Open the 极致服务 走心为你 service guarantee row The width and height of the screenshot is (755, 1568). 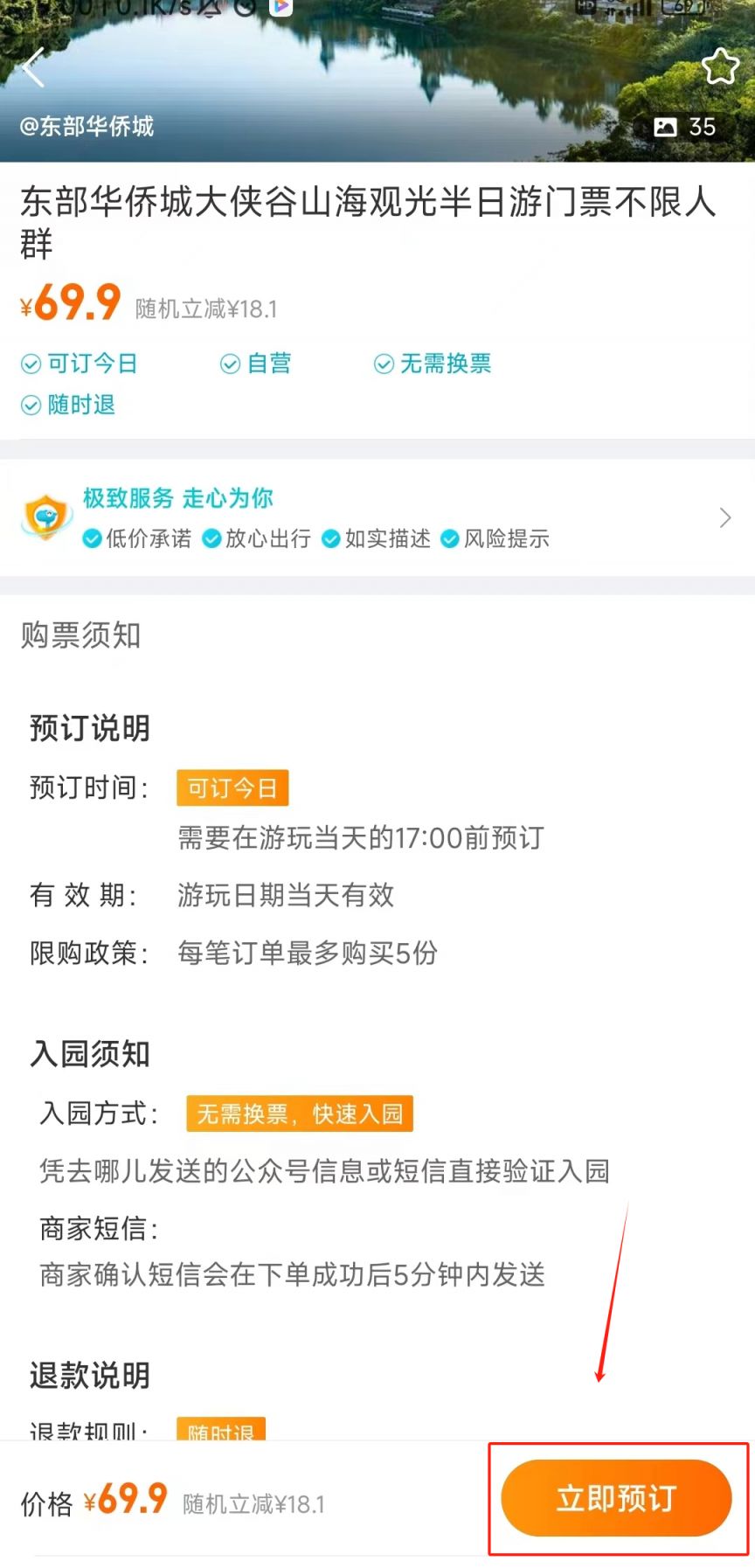376,518
